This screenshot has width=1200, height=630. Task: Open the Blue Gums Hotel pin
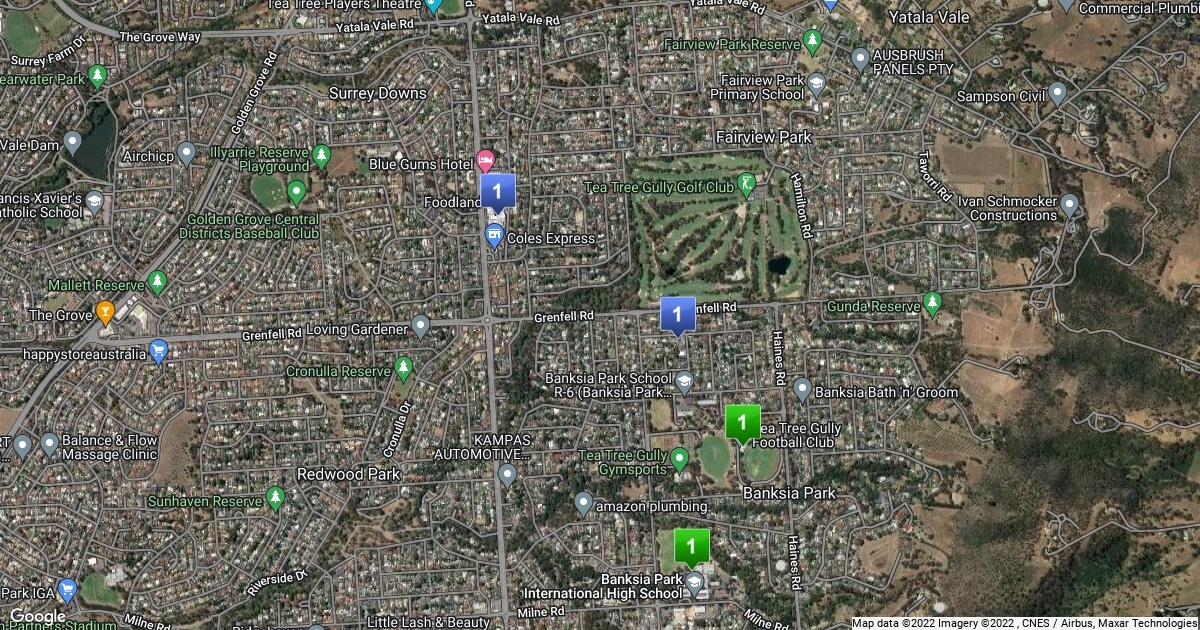click(486, 160)
